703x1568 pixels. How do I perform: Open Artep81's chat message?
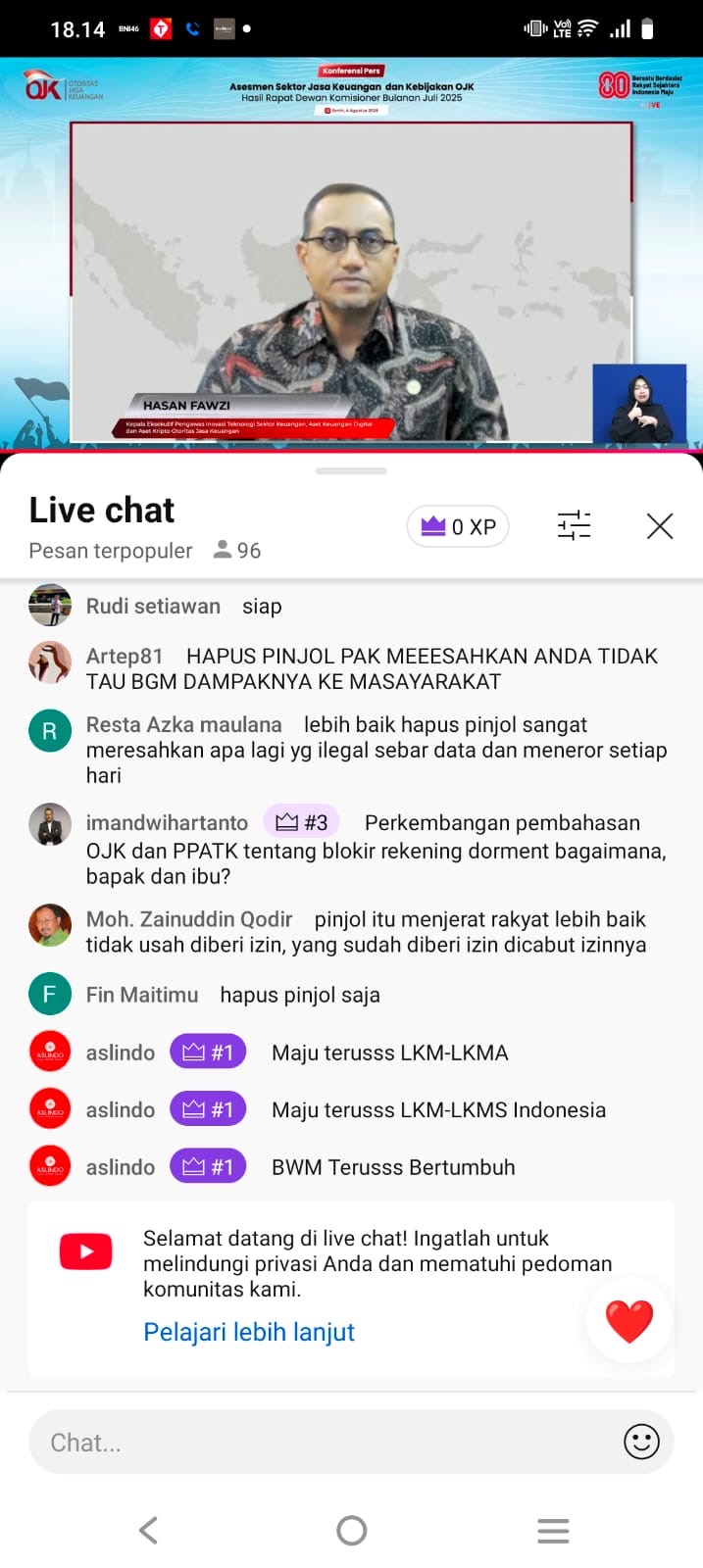click(373, 668)
